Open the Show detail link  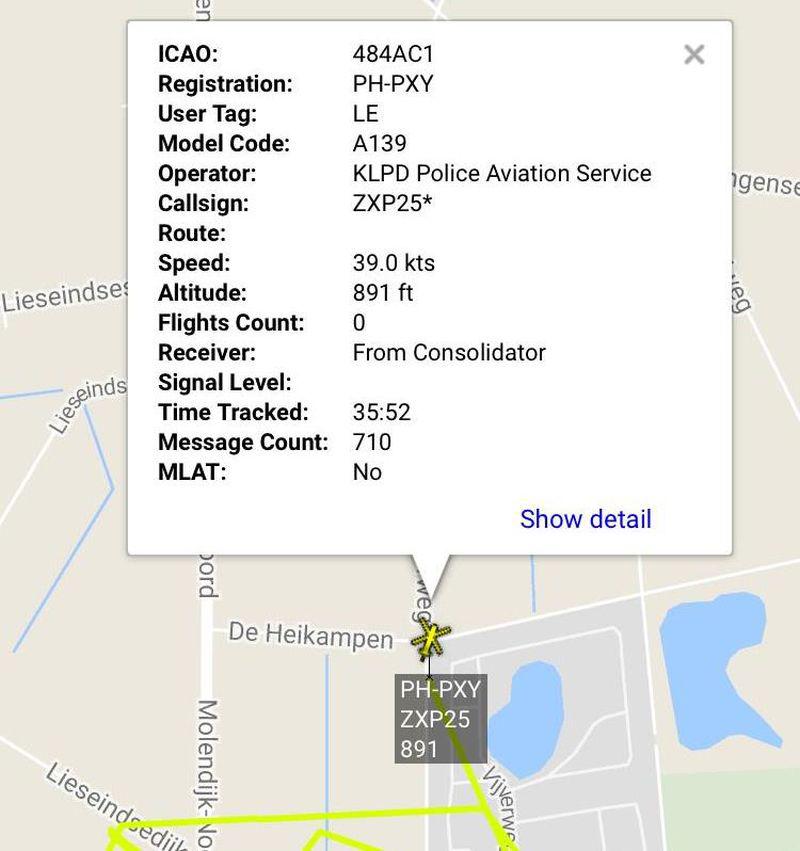click(585, 519)
